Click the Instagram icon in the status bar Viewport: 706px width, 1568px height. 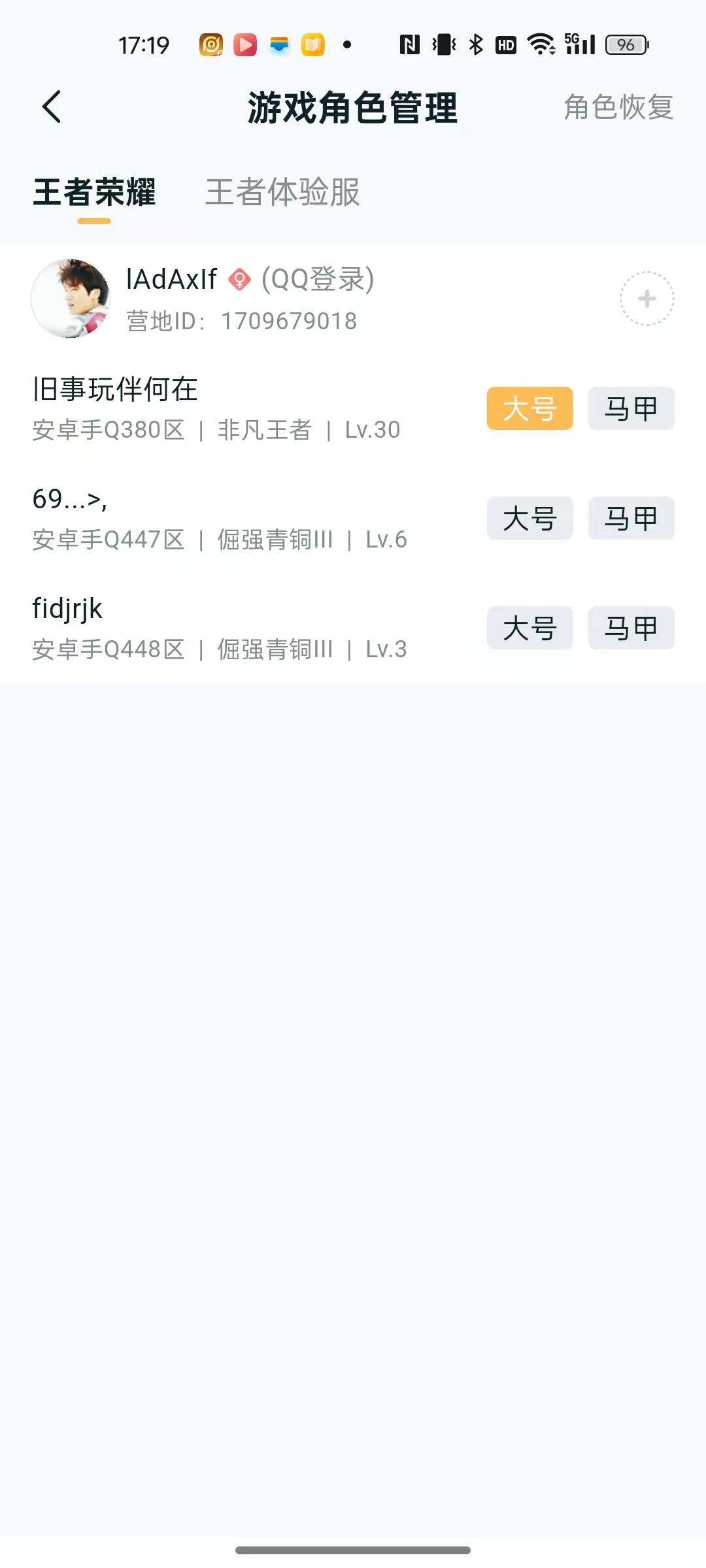click(209, 43)
